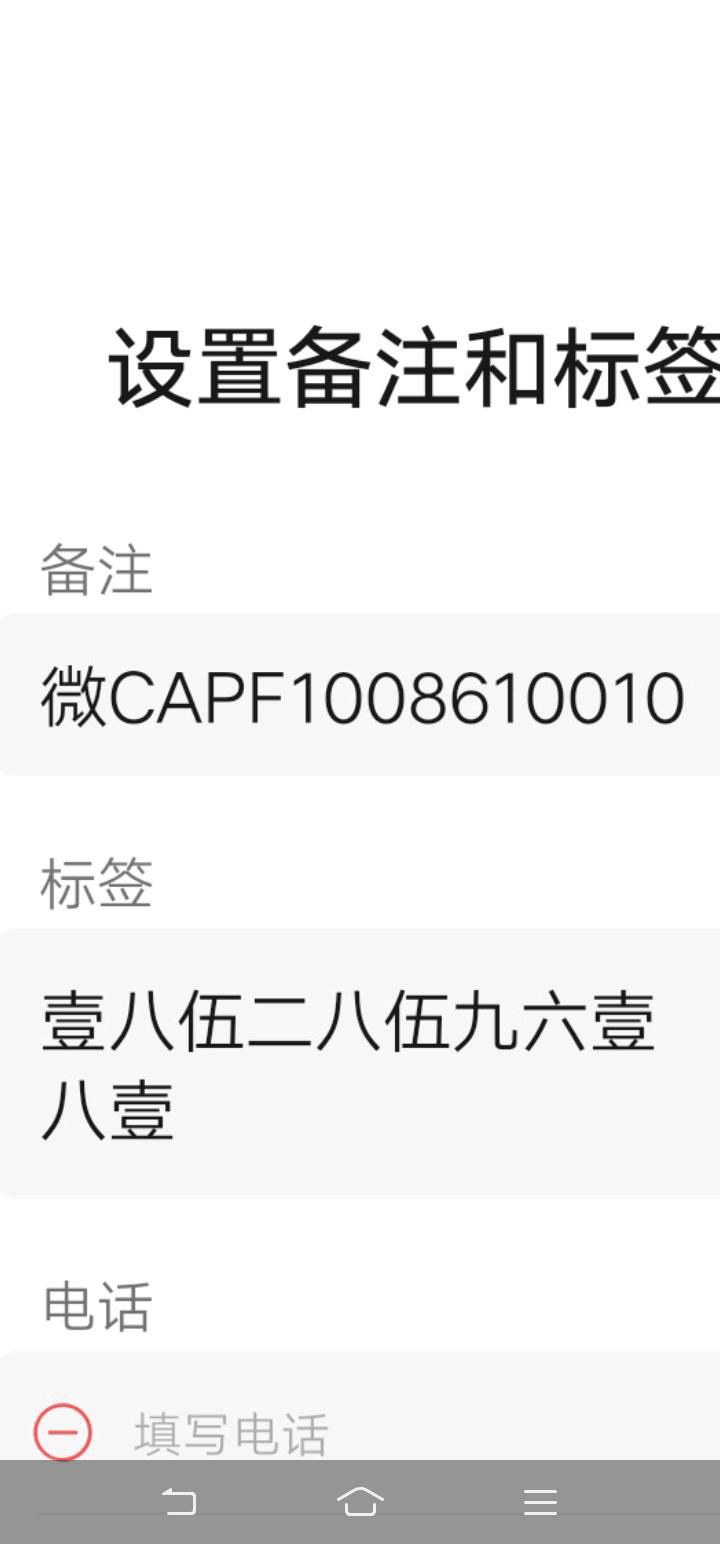The width and height of the screenshot is (720, 1544).
Task: Open the 标签 field to edit tags
Action: tap(360, 1064)
